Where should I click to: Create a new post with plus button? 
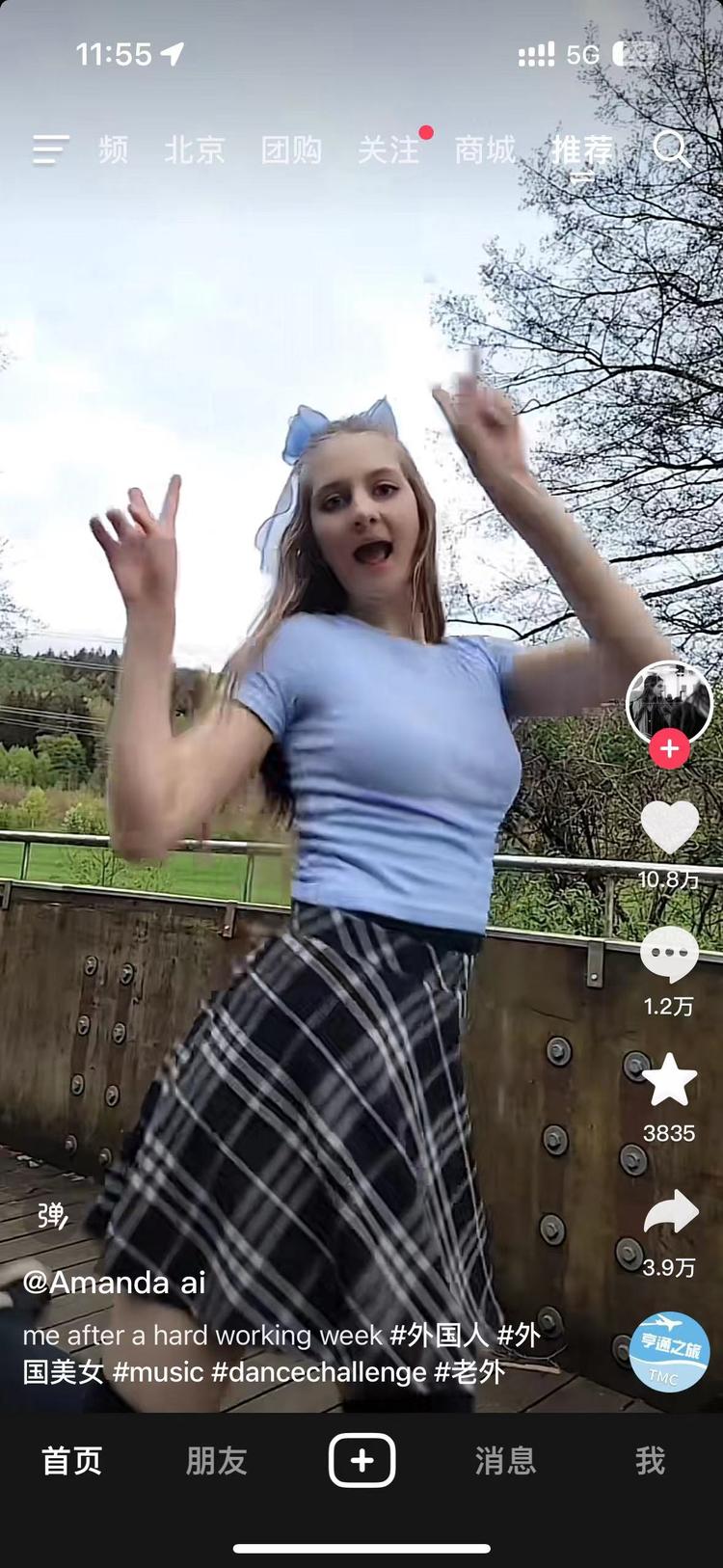click(x=361, y=1460)
